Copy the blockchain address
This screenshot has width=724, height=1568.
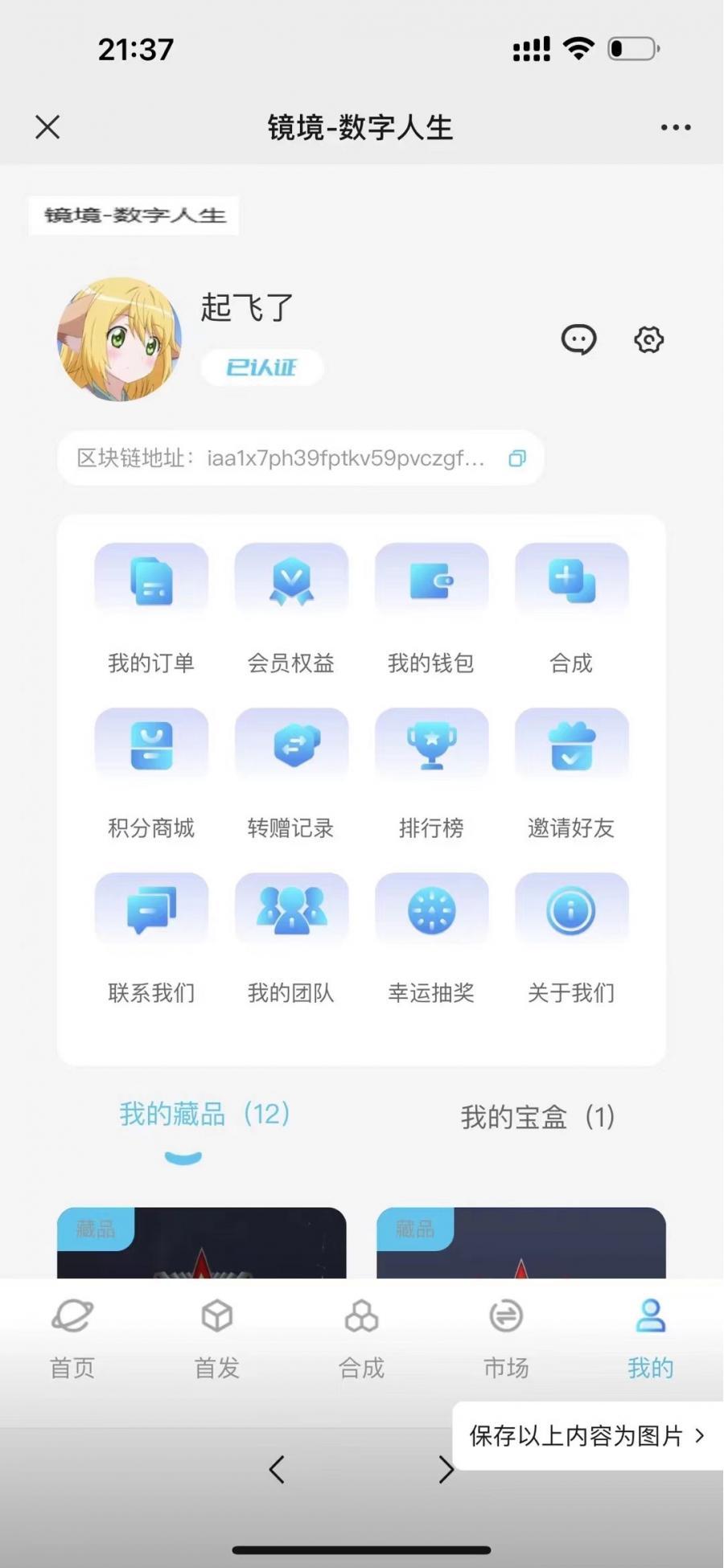[517, 458]
